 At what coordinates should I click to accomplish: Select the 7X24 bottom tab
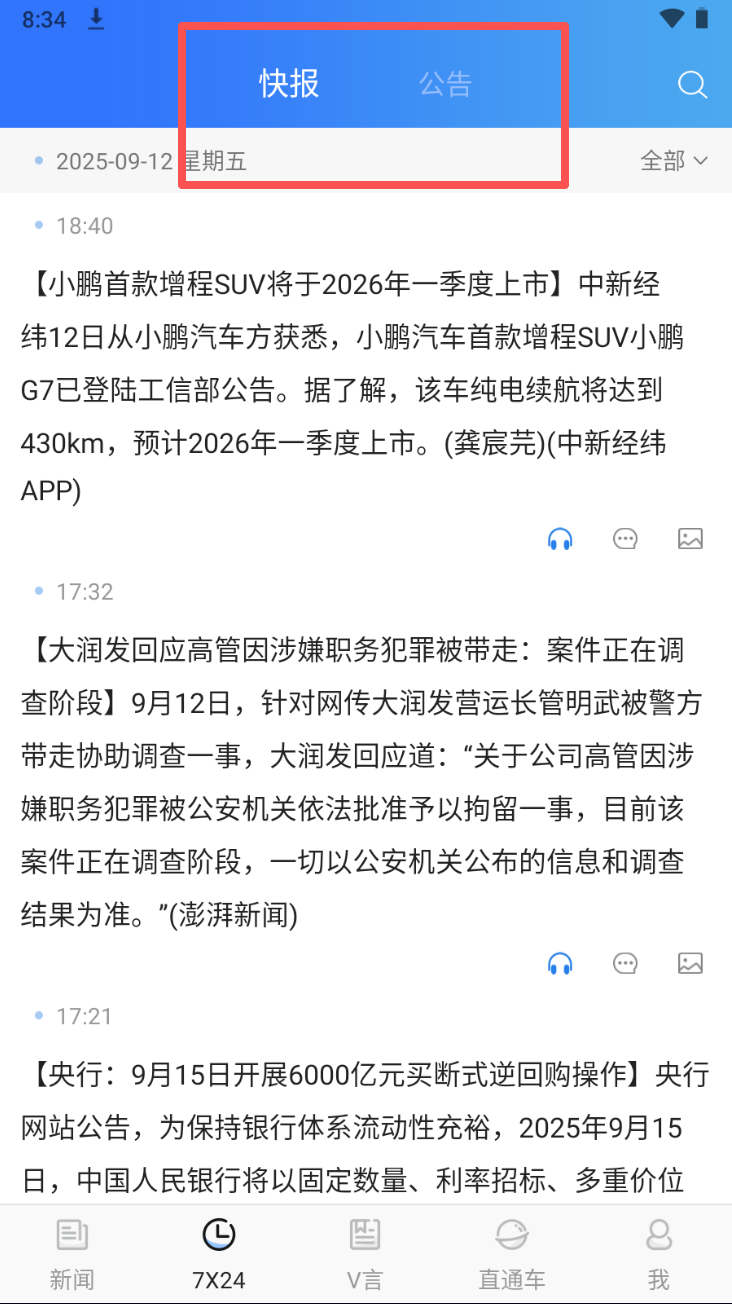coord(219,1255)
